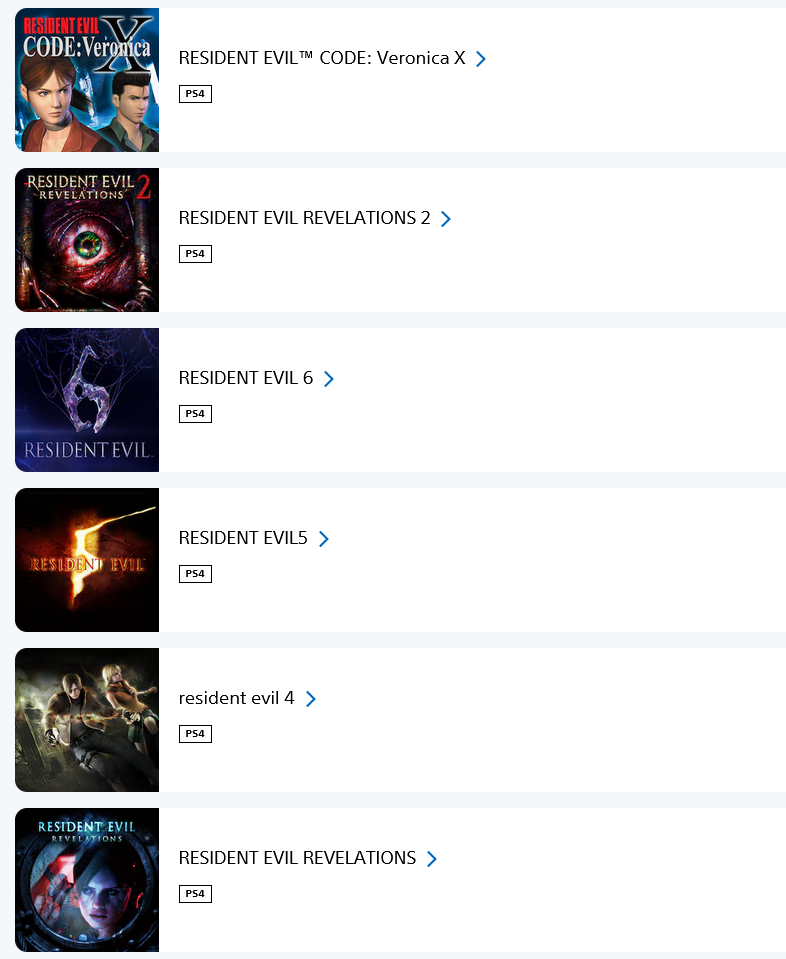Tap the resident evil 4 cover art
The image size is (786, 959).
tap(87, 720)
